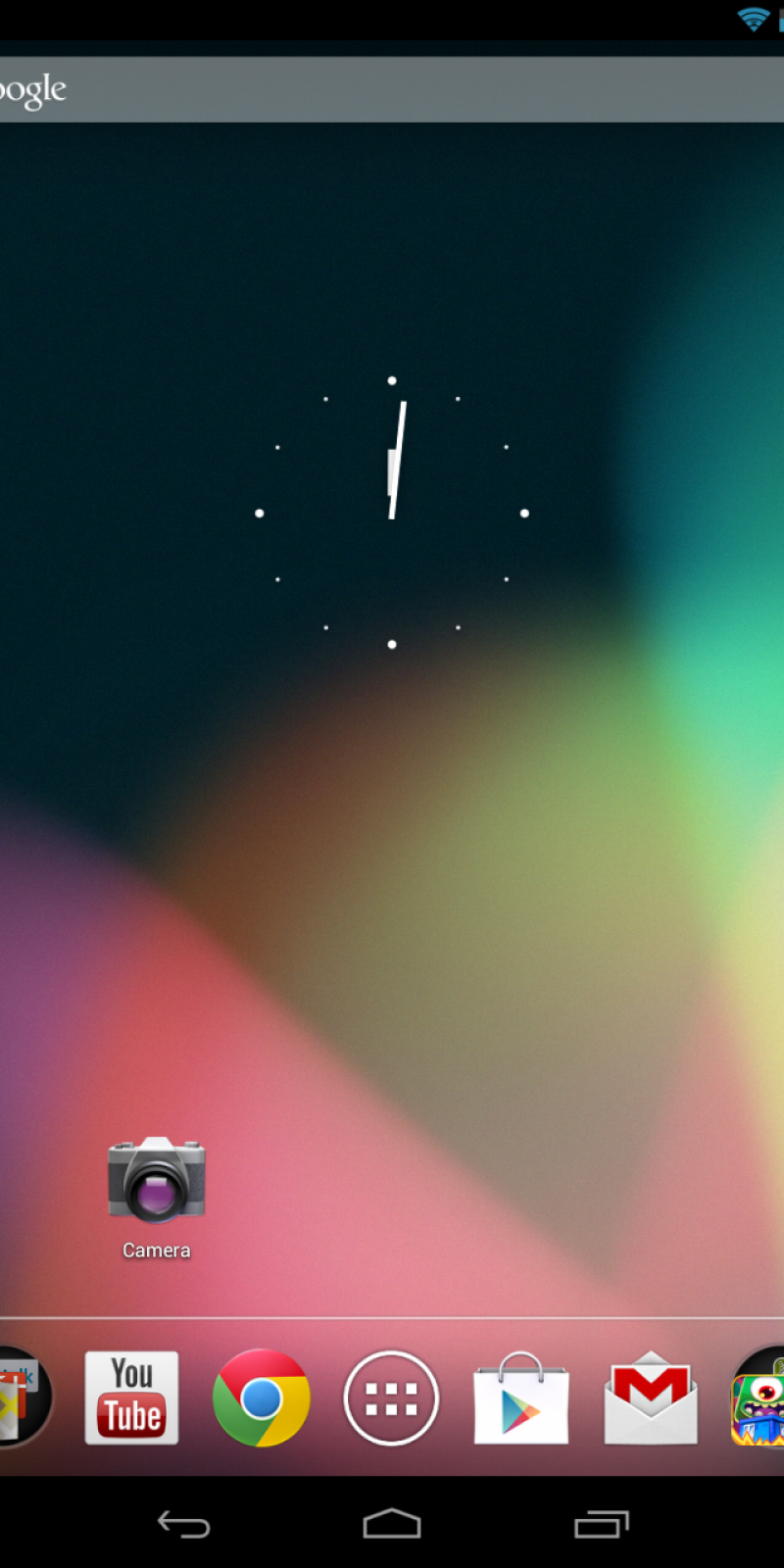The height and width of the screenshot is (1568, 784).
Task: Open the Google search bar
Action: [392, 89]
